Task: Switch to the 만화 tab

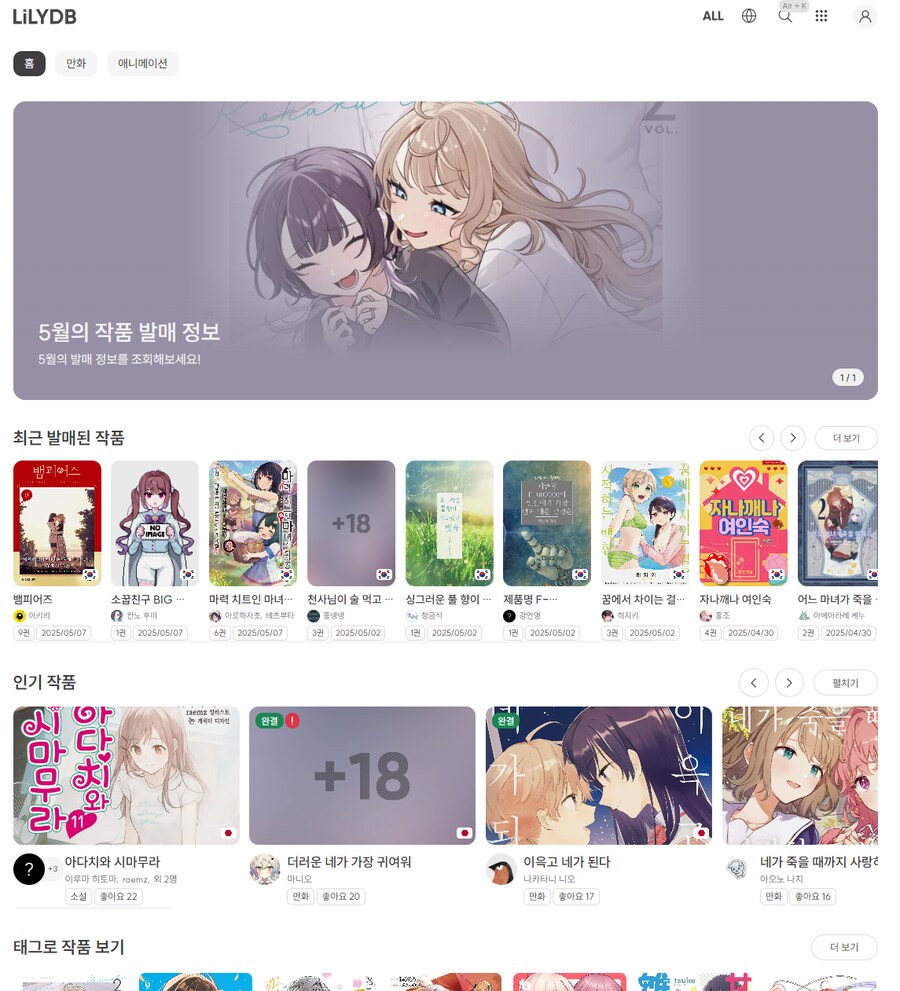Action: 76,64
